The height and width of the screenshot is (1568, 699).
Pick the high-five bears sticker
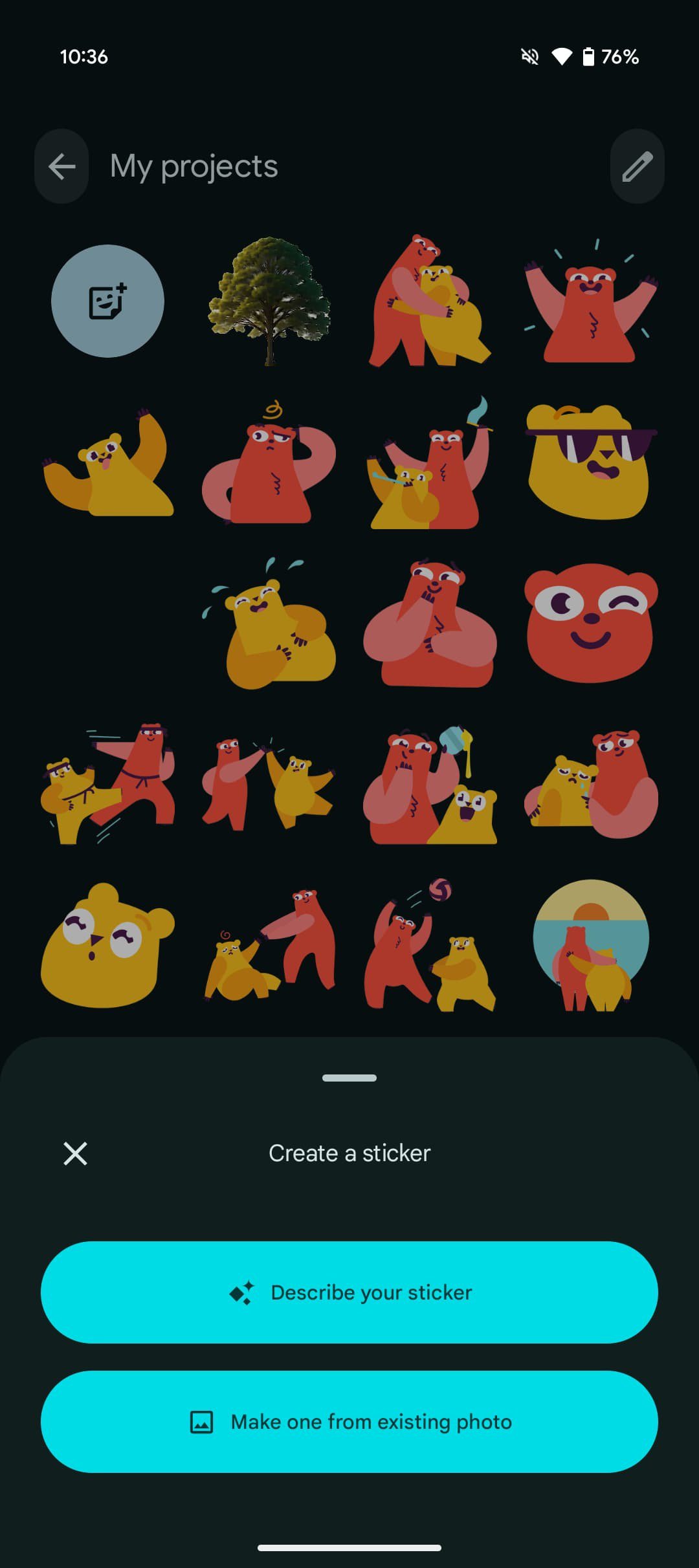coord(269,783)
